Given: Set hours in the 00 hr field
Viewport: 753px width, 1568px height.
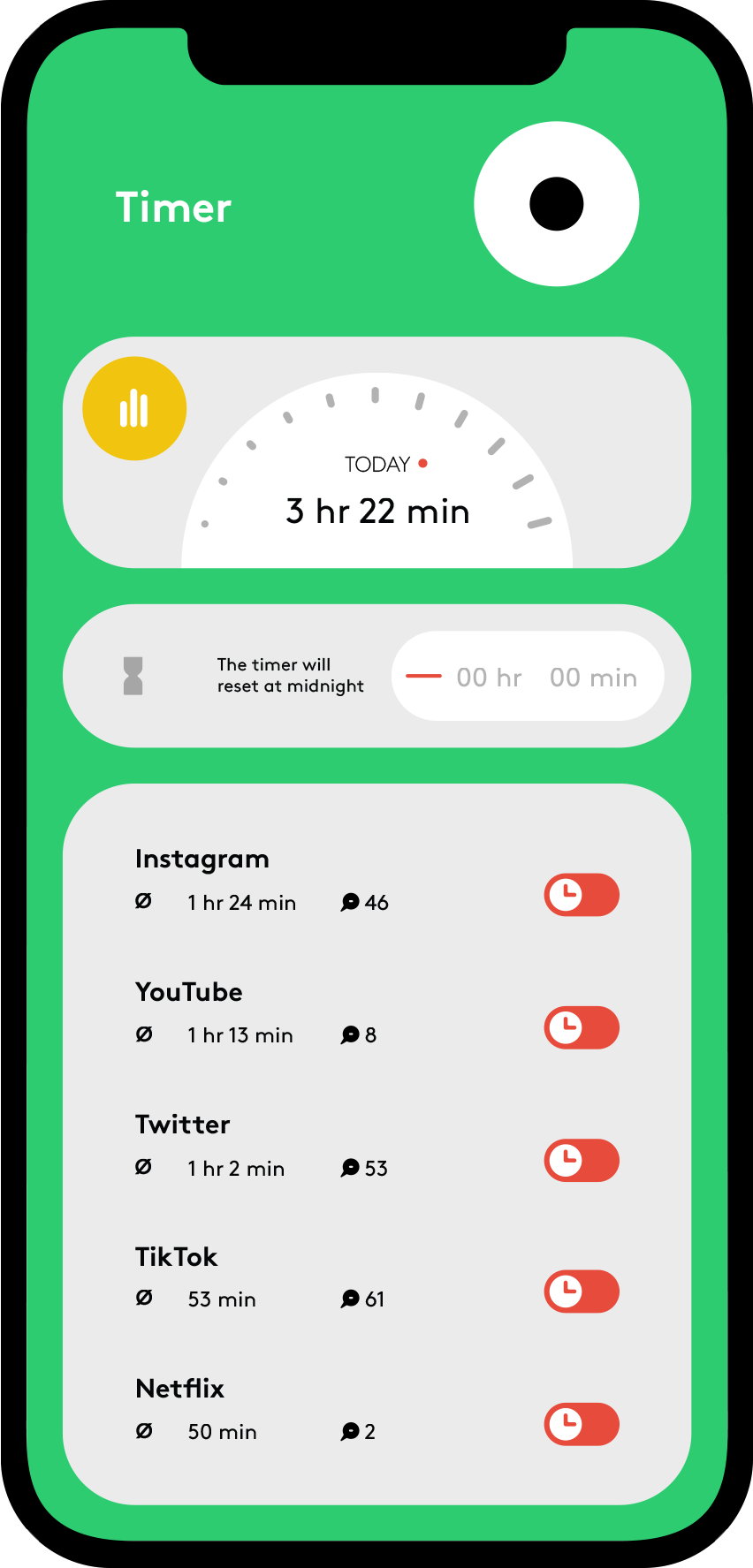Looking at the screenshot, I should pos(489,678).
